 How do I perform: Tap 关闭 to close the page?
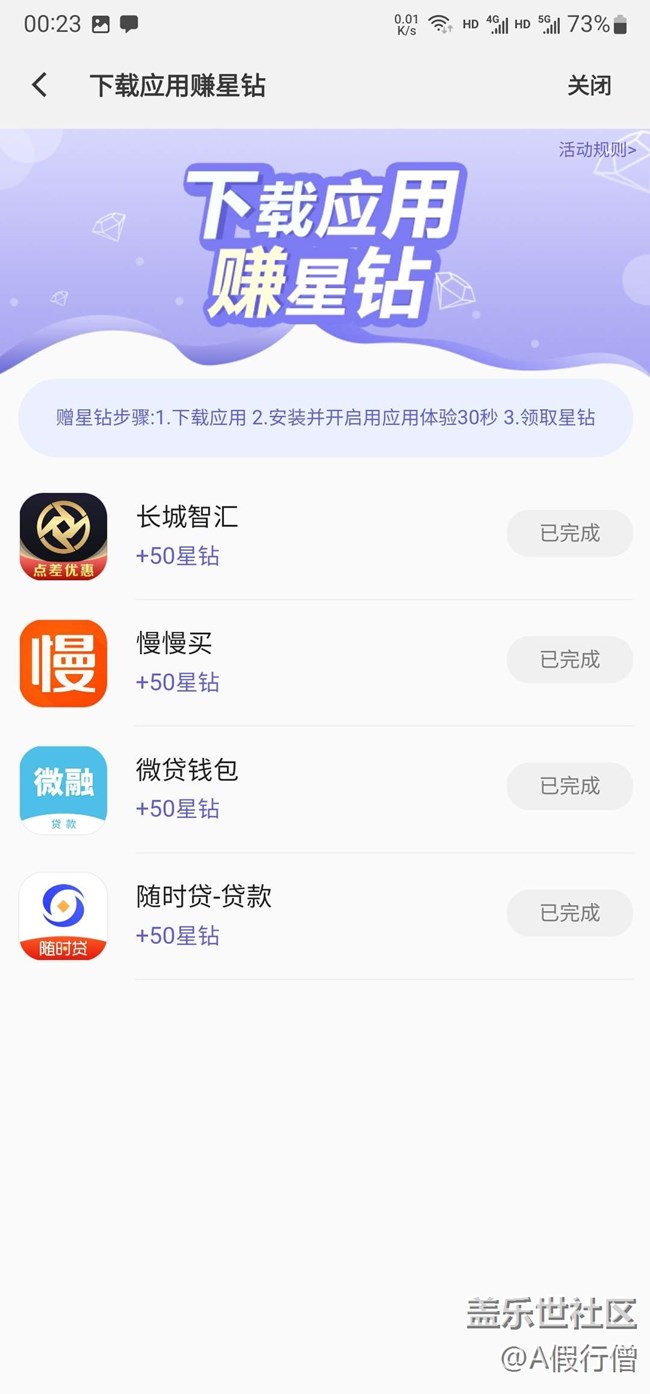[589, 86]
